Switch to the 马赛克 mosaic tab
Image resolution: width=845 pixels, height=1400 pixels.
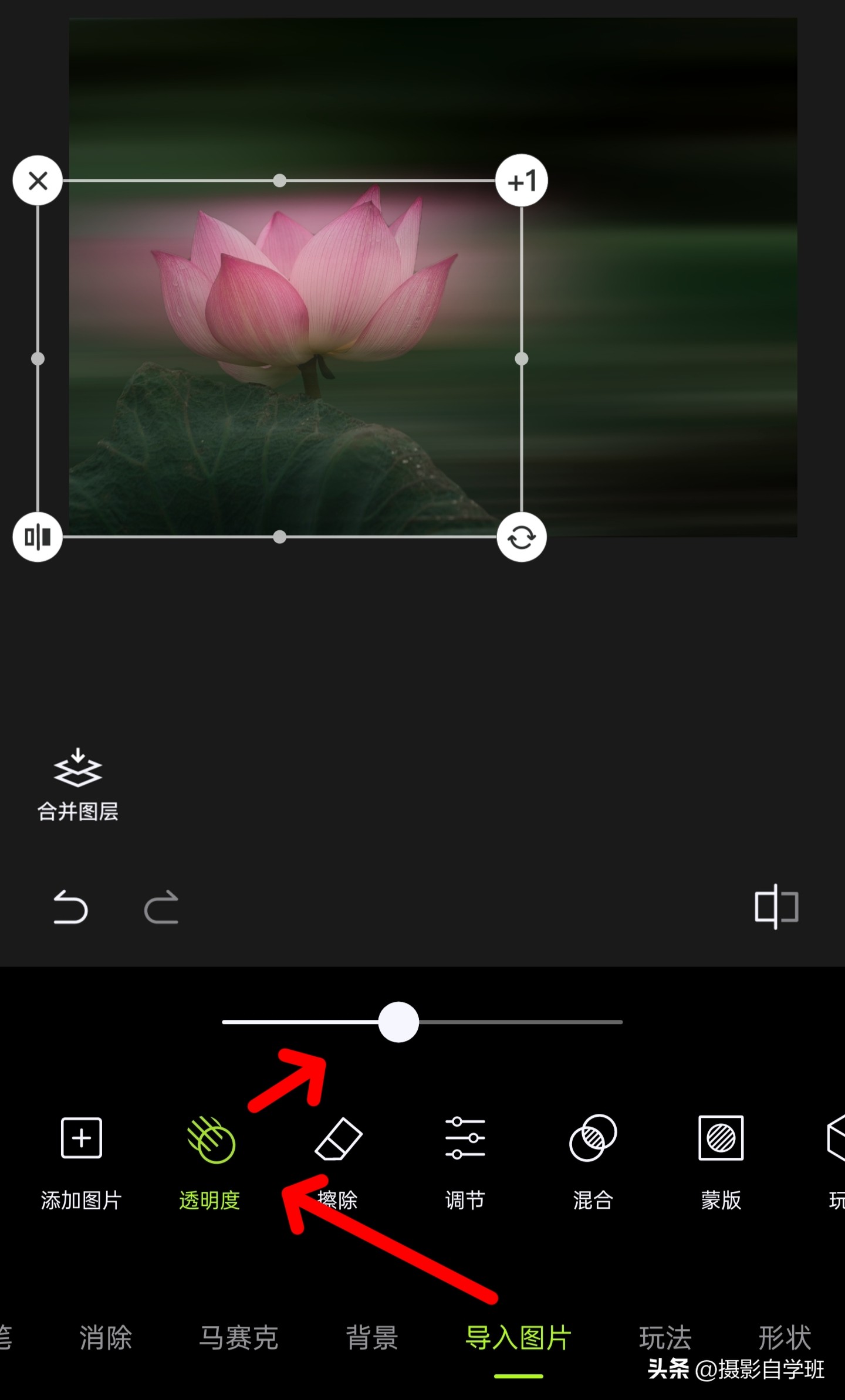tap(238, 1338)
